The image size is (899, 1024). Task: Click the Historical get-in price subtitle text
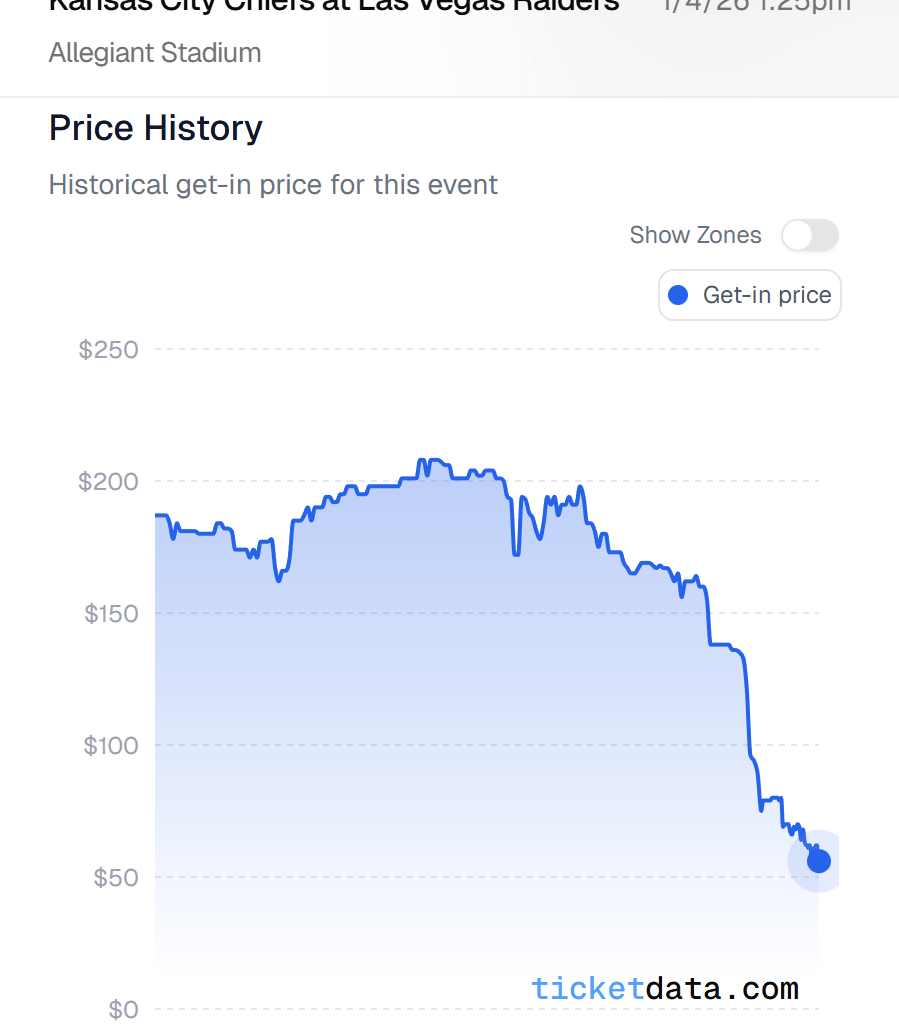(x=273, y=184)
